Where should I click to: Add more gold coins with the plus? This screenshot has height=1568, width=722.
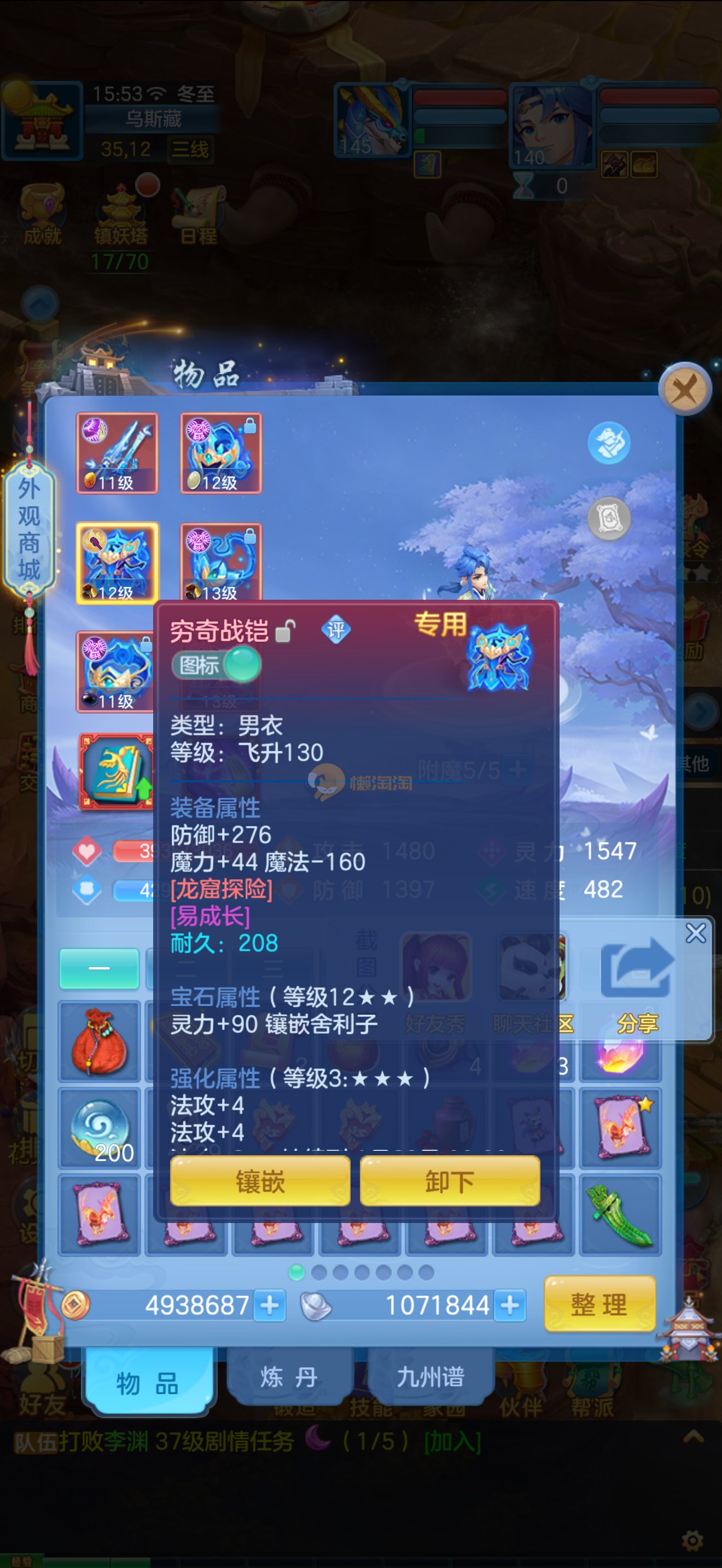(x=269, y=1305)
